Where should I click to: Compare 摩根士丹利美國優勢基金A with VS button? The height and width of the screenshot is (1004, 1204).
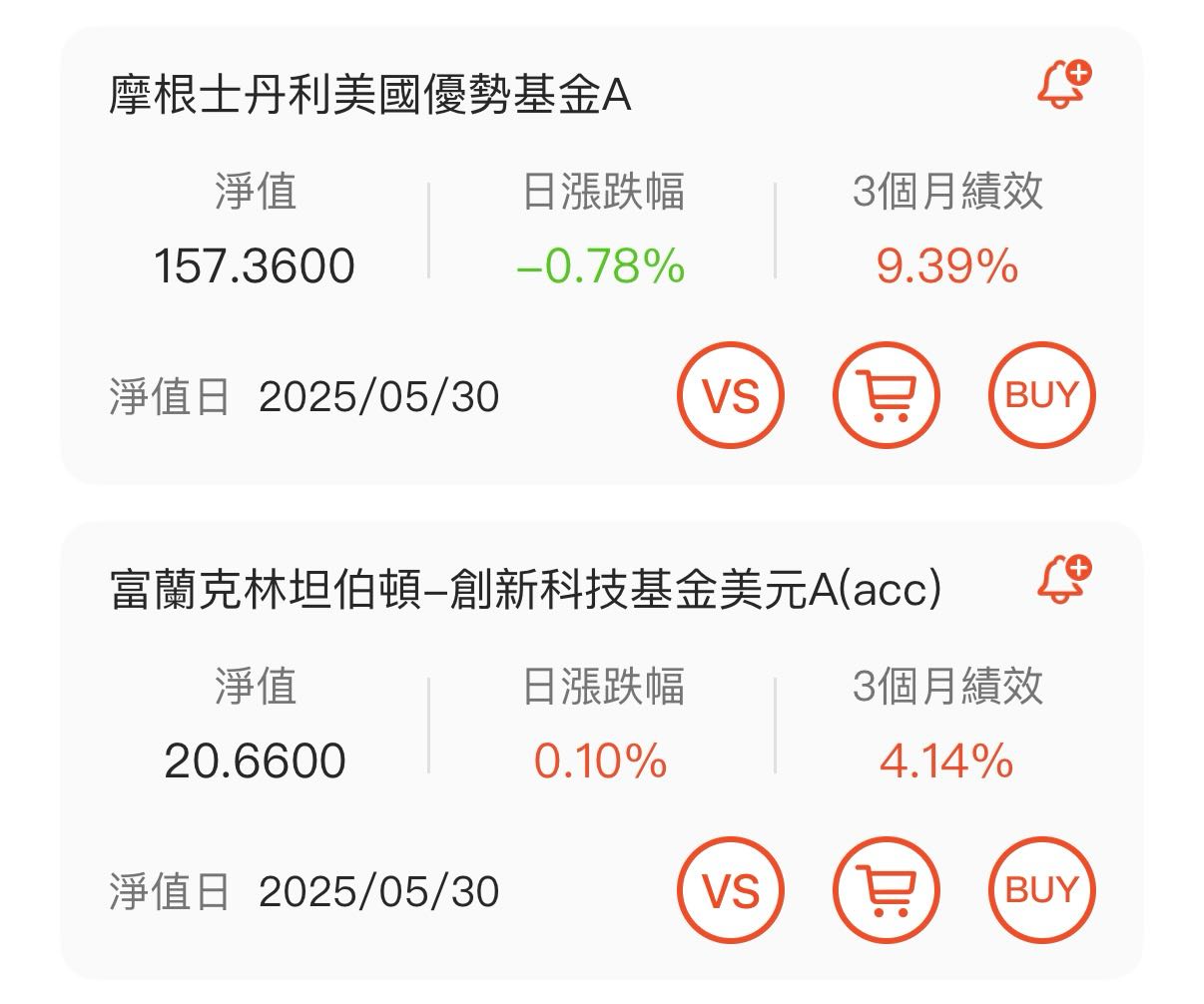[731, 396]
